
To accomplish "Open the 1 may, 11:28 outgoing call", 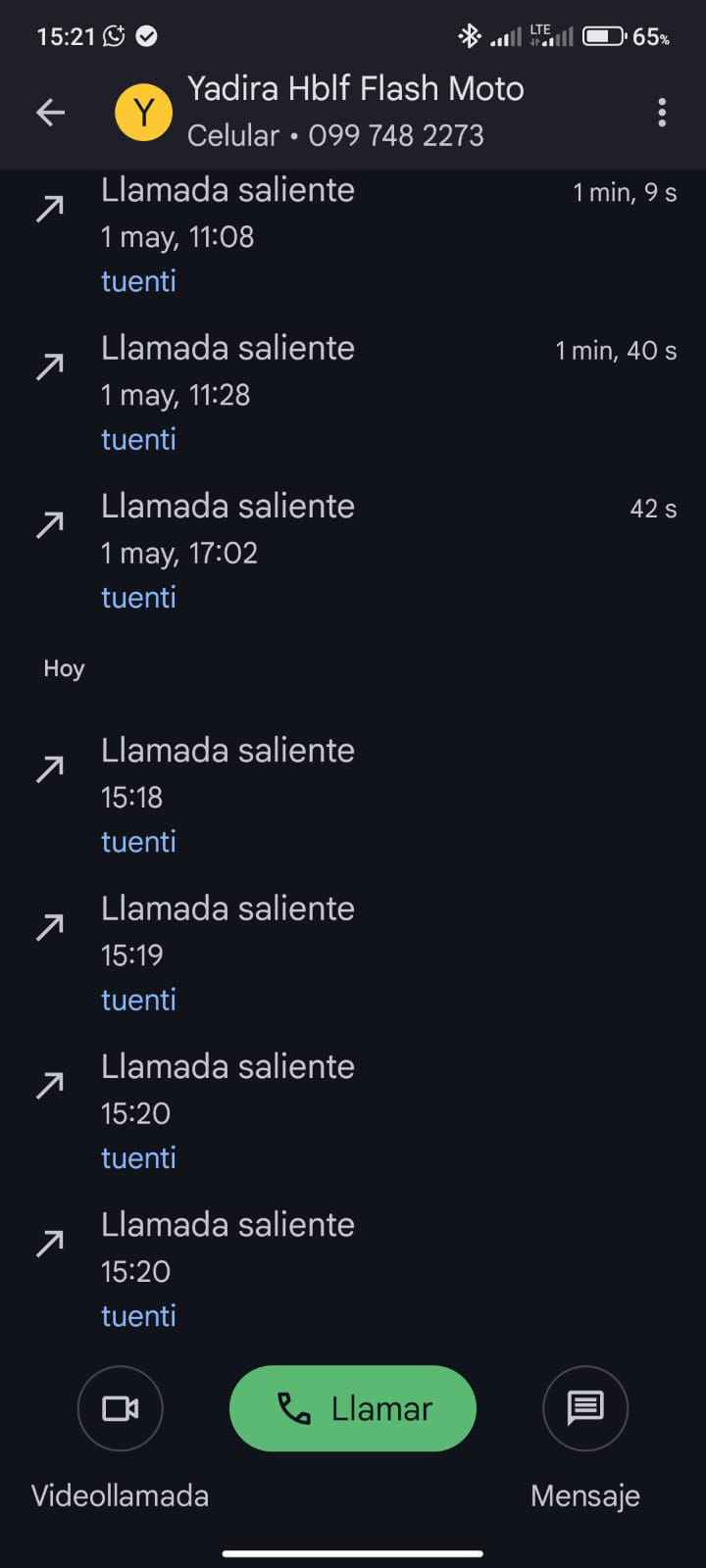I will 353,393.
